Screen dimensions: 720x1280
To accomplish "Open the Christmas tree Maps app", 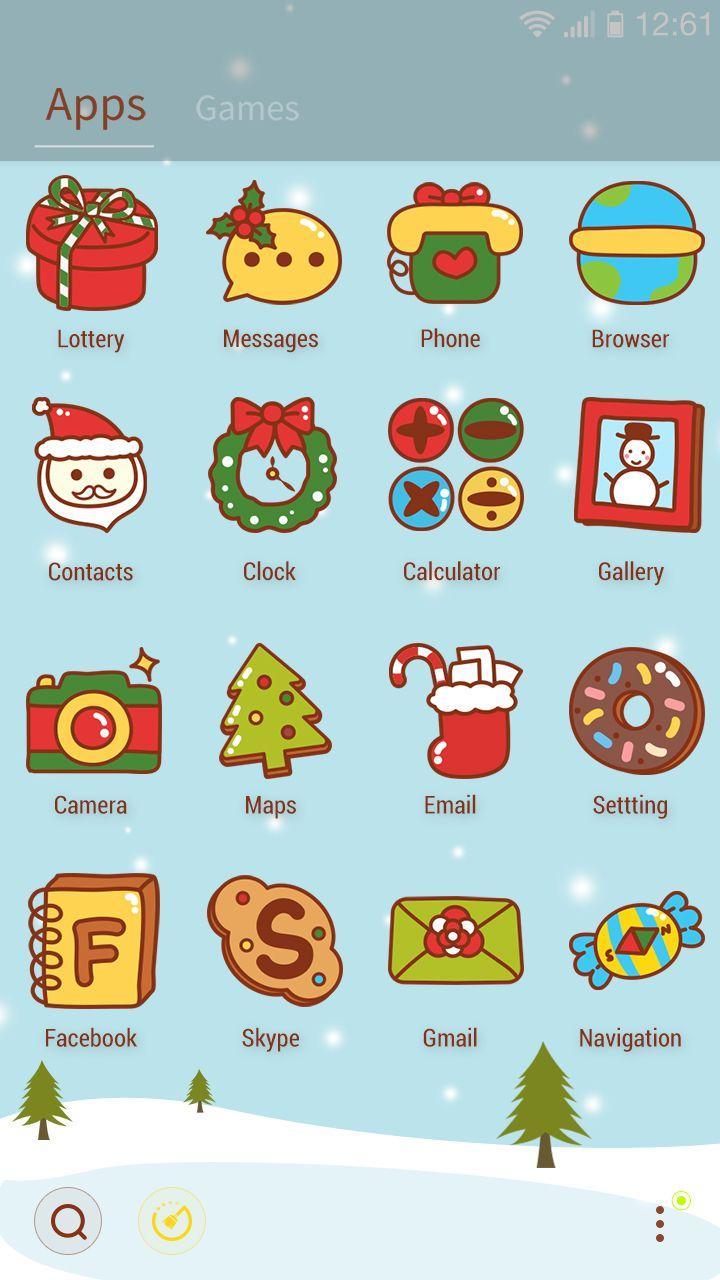I will coord(270,710).
